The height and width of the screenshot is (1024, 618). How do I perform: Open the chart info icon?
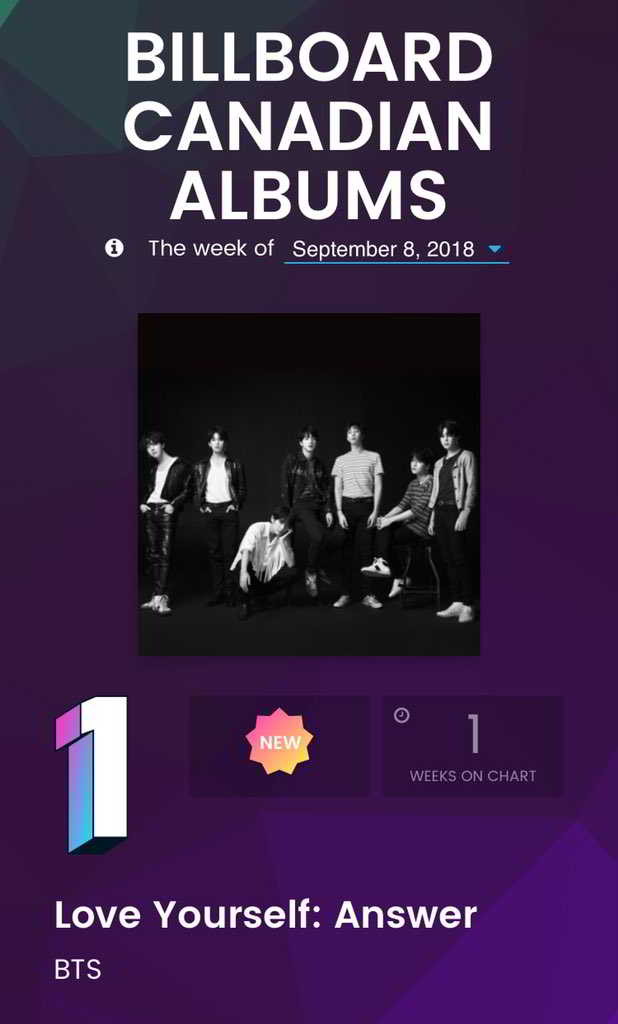click(x=114, y=248)
